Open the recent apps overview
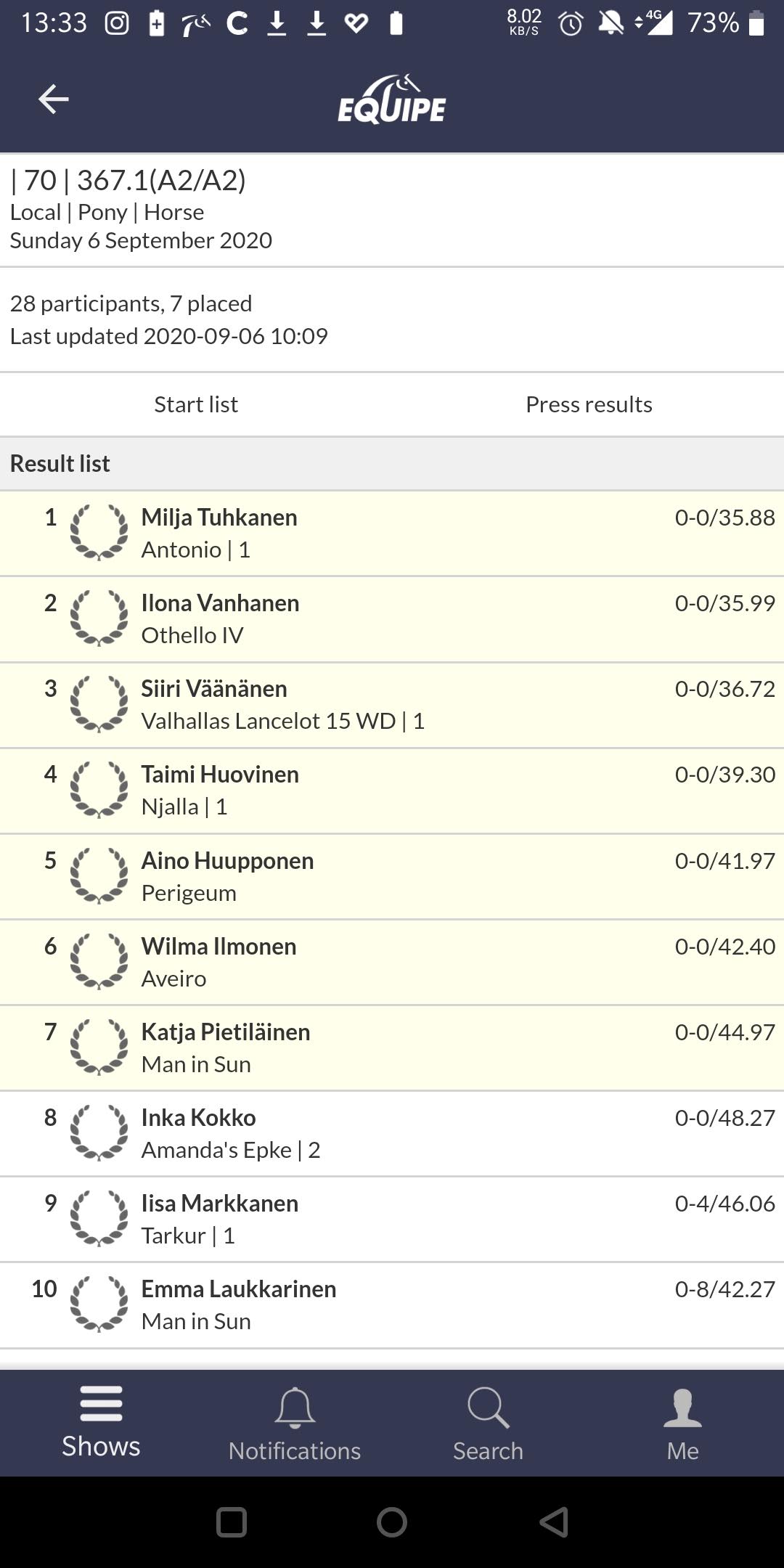 click(x=232, y=1522)
